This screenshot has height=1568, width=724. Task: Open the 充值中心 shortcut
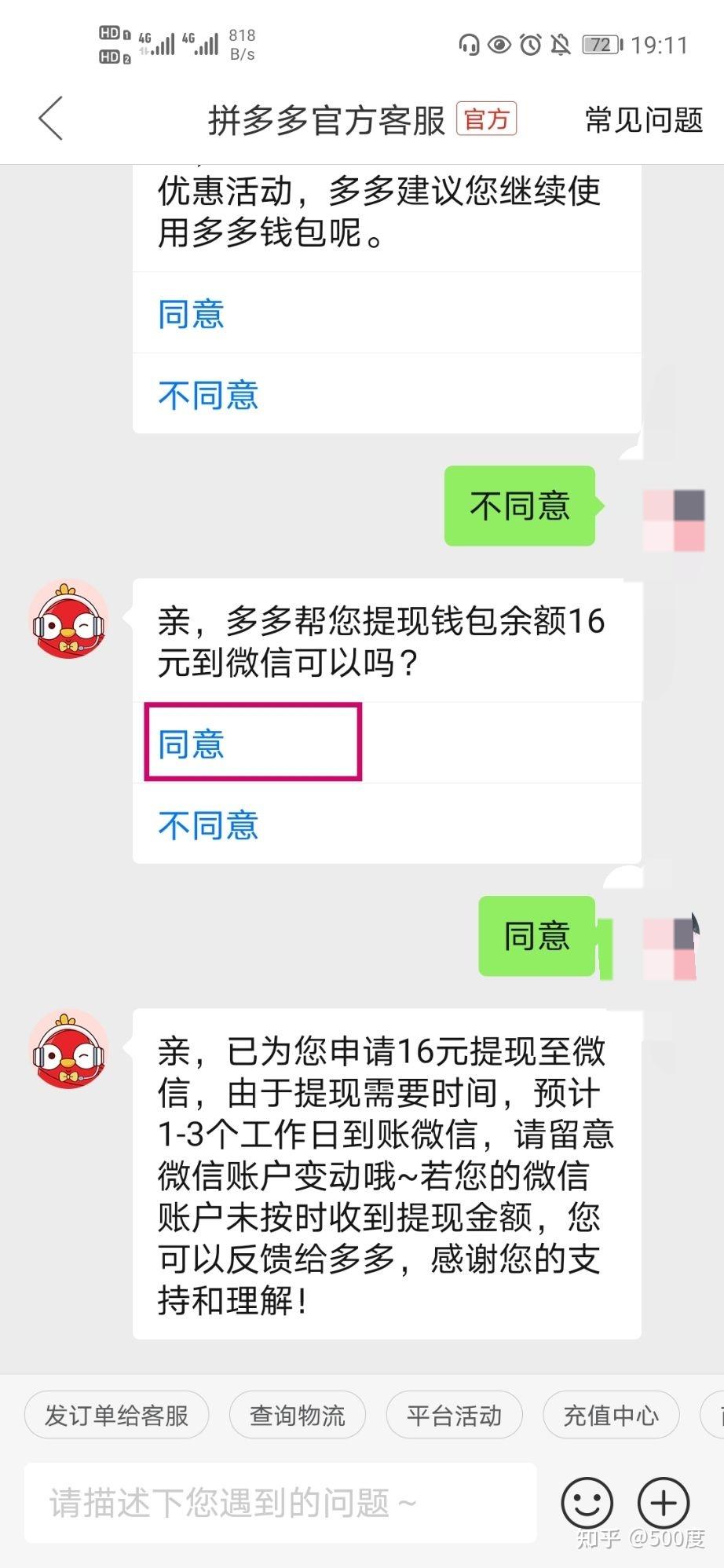point(610,1415)
